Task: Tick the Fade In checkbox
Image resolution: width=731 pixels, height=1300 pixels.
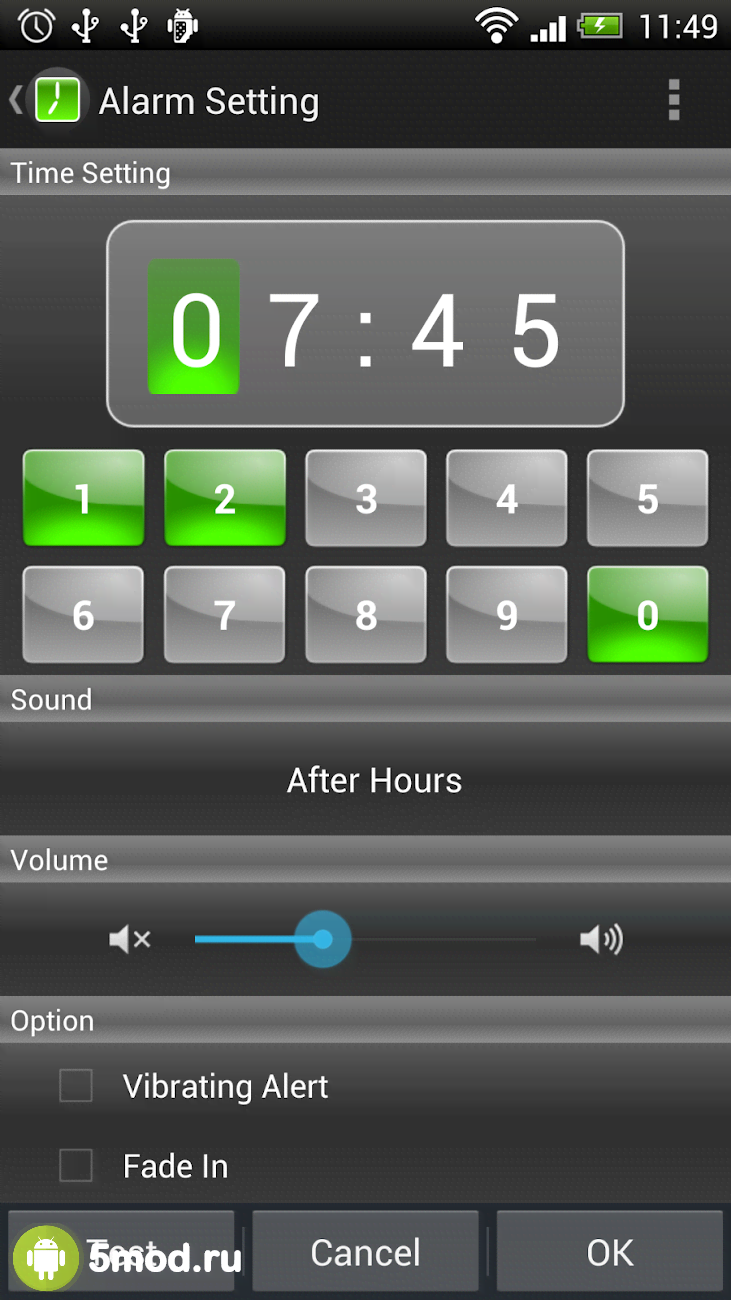Action: (76, 1166)
